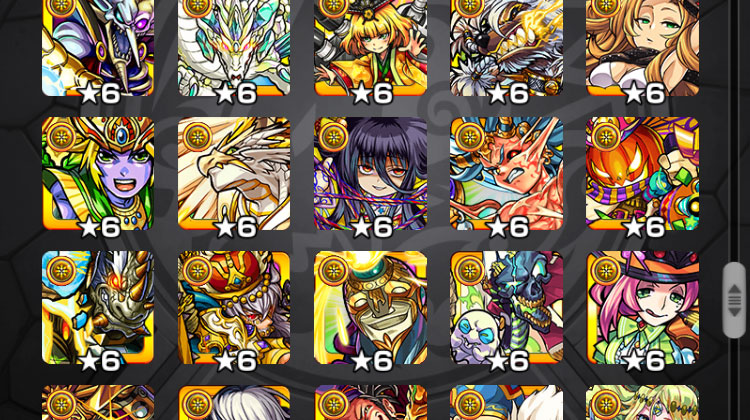Viewport: 750px width, 420px height.
Task: Select the red-crowned silver-haired king card
Action: [234, 307]
